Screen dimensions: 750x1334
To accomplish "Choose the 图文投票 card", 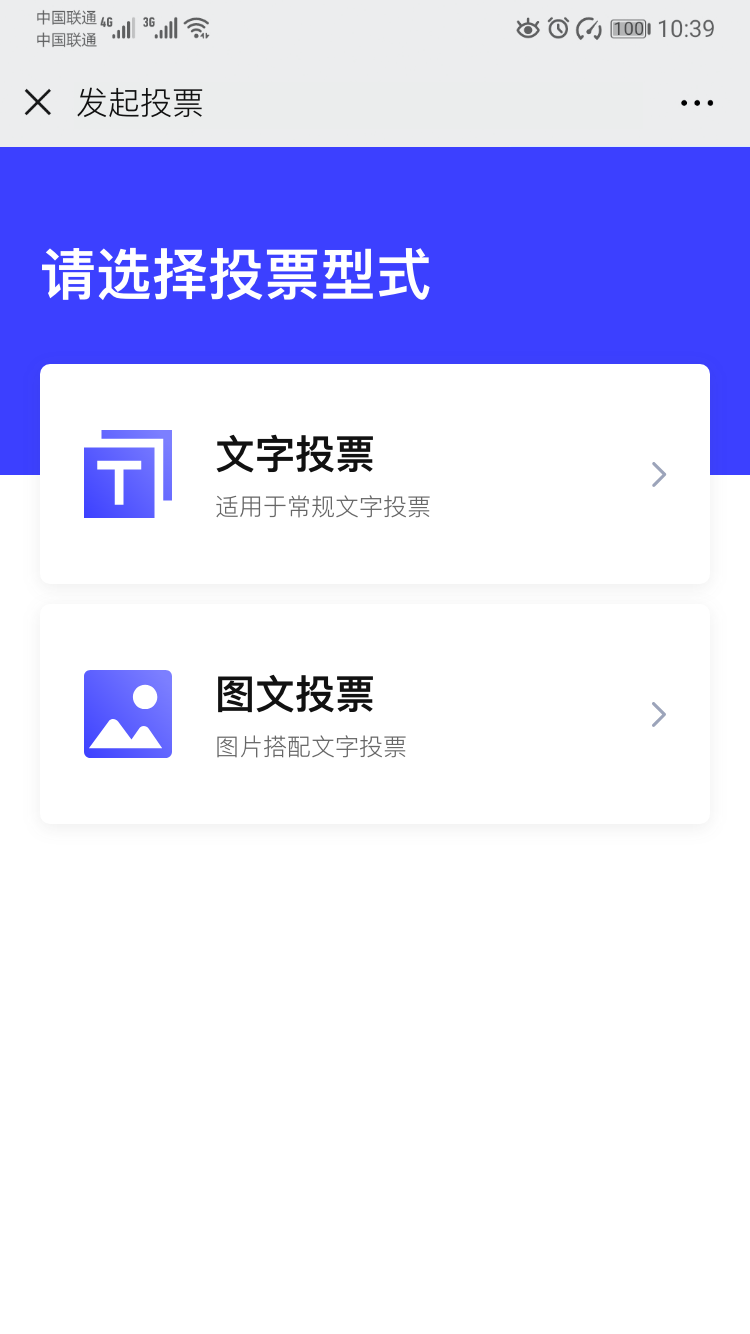I will point(375,714).
